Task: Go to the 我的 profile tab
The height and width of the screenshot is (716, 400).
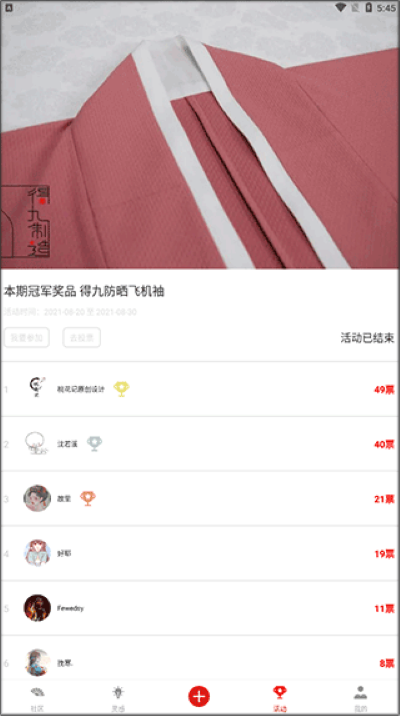Action: point(360,699)
